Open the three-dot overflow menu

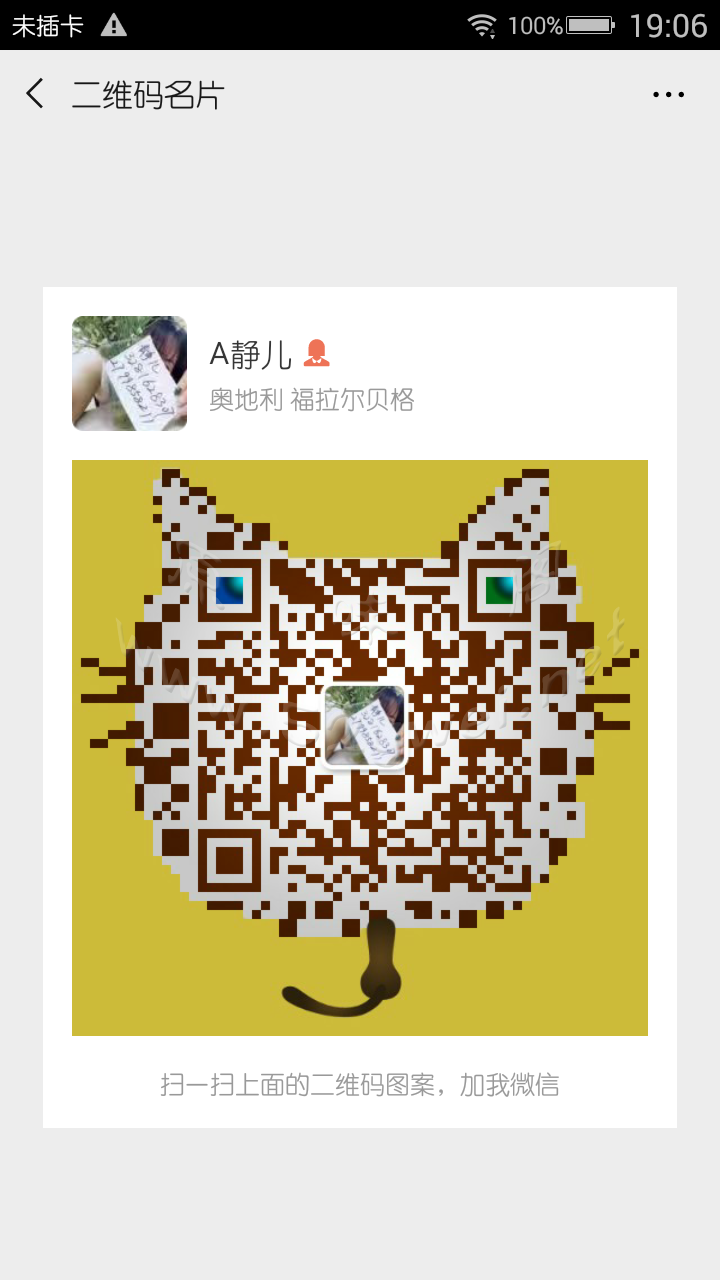(x=668, y=95)
